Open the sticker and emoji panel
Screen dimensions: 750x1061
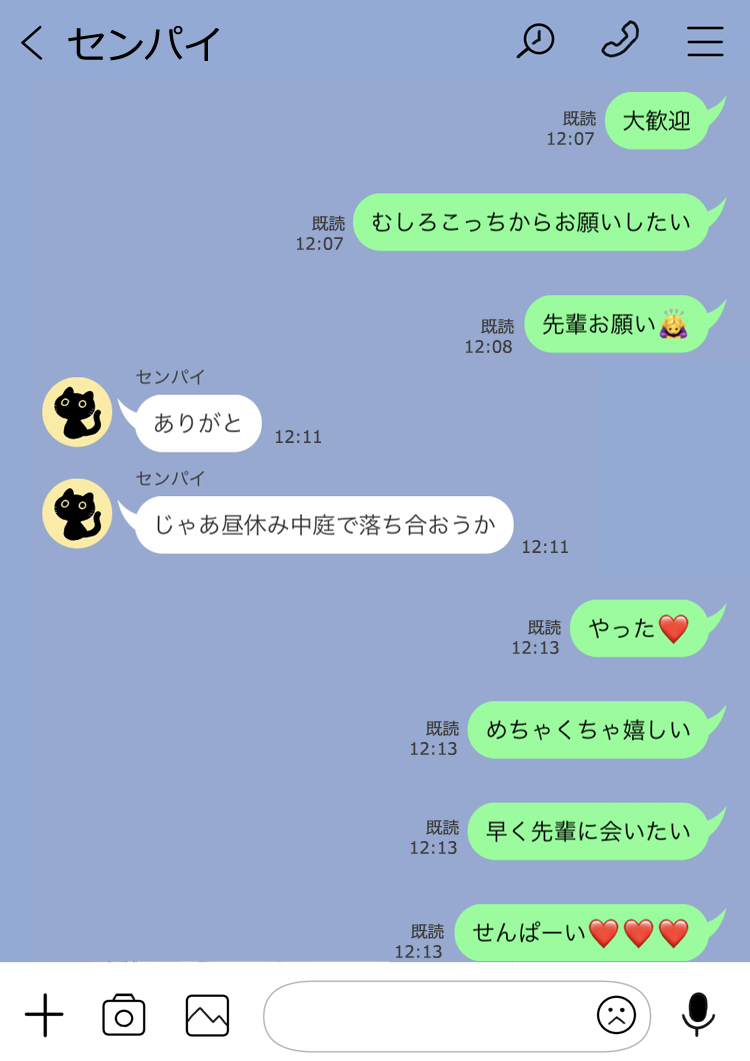coord(616,1016)
